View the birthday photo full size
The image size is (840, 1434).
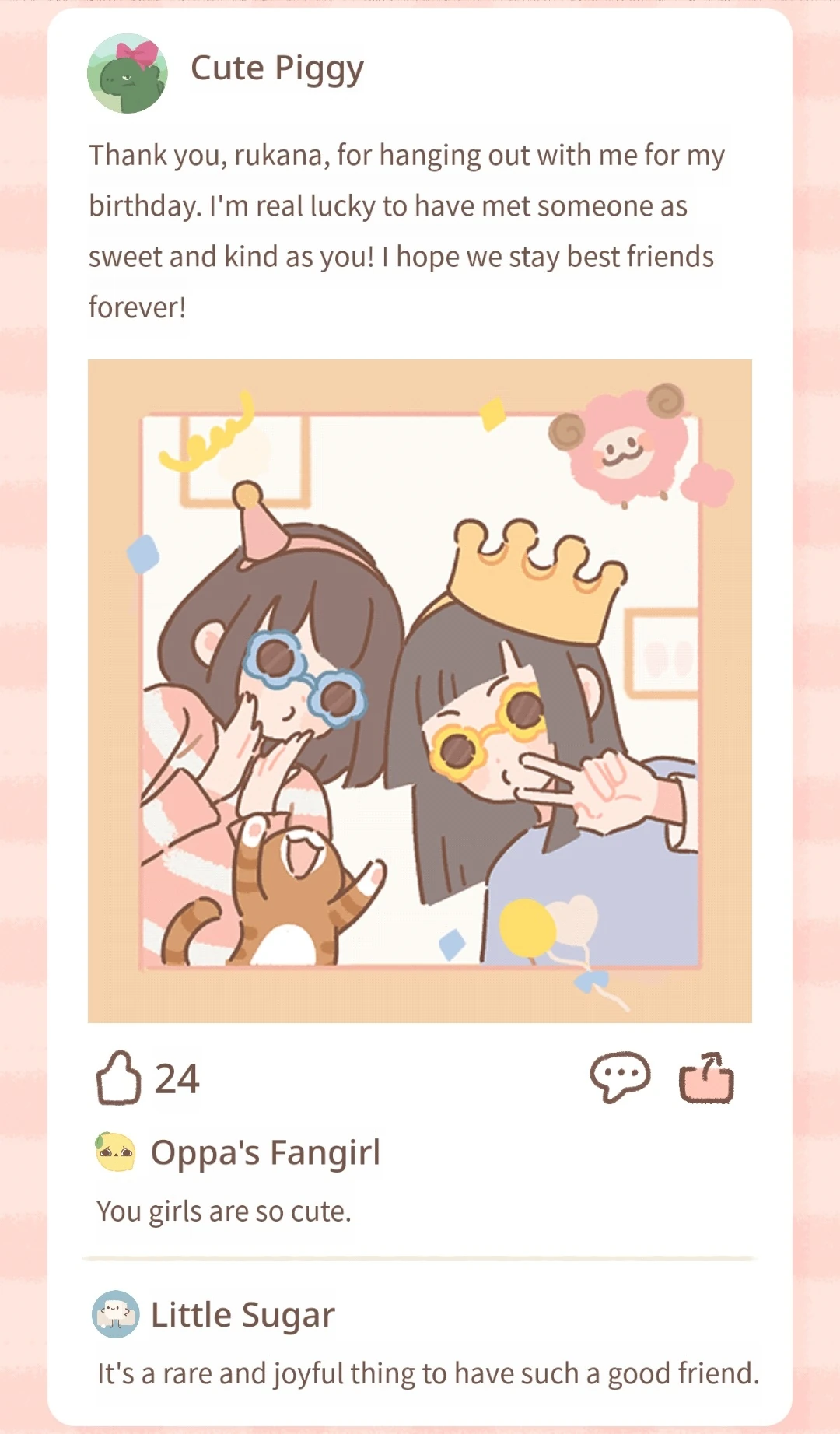pos(420,691)
